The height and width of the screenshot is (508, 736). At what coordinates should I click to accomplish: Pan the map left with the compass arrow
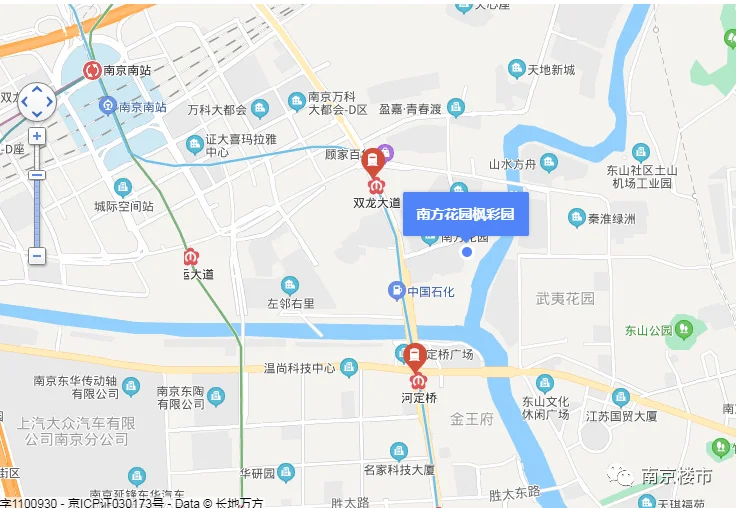25,101
